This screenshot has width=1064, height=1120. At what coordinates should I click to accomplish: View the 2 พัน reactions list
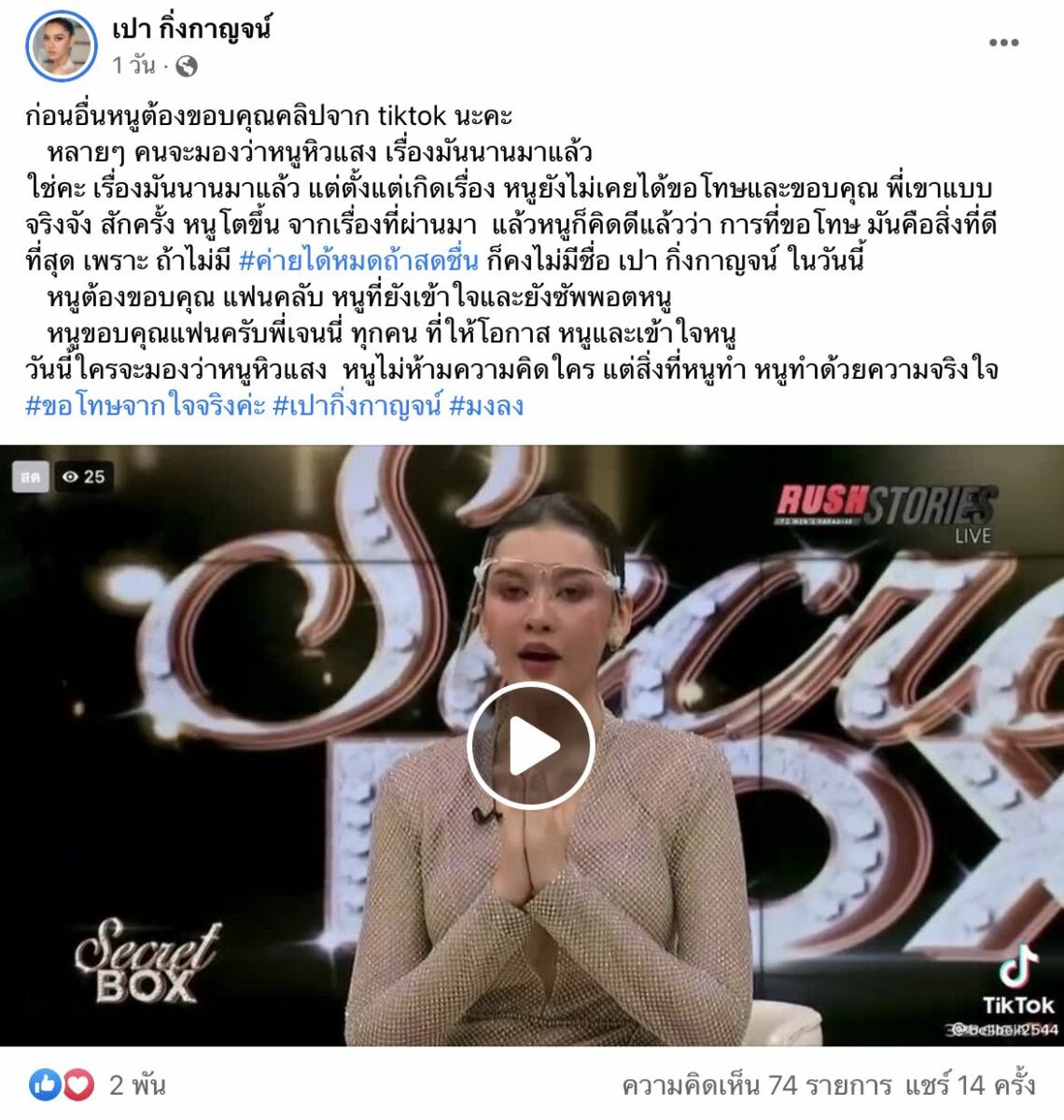click(136, 1085)
